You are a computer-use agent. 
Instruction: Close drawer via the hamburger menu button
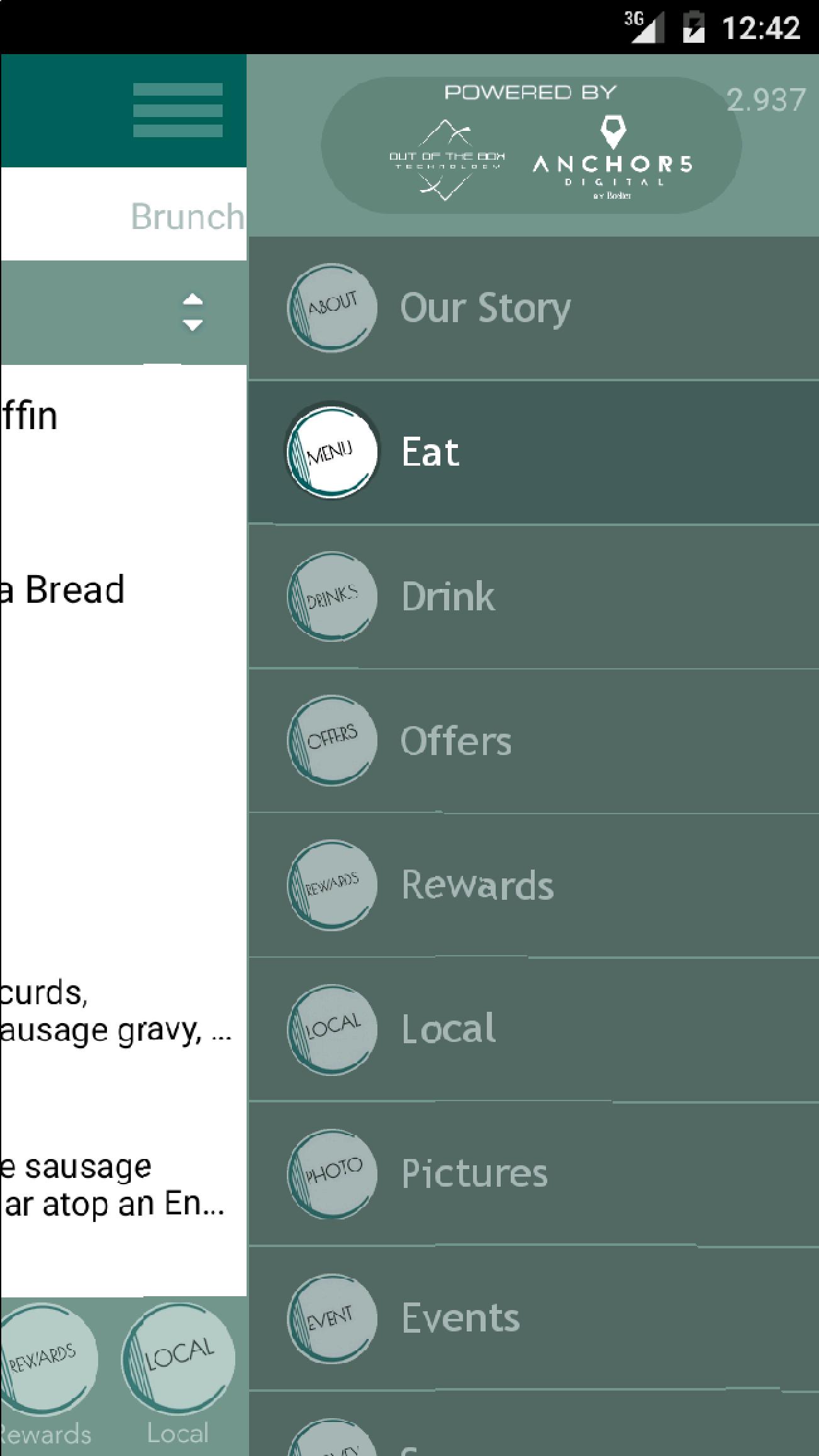[x=177, y=110]
